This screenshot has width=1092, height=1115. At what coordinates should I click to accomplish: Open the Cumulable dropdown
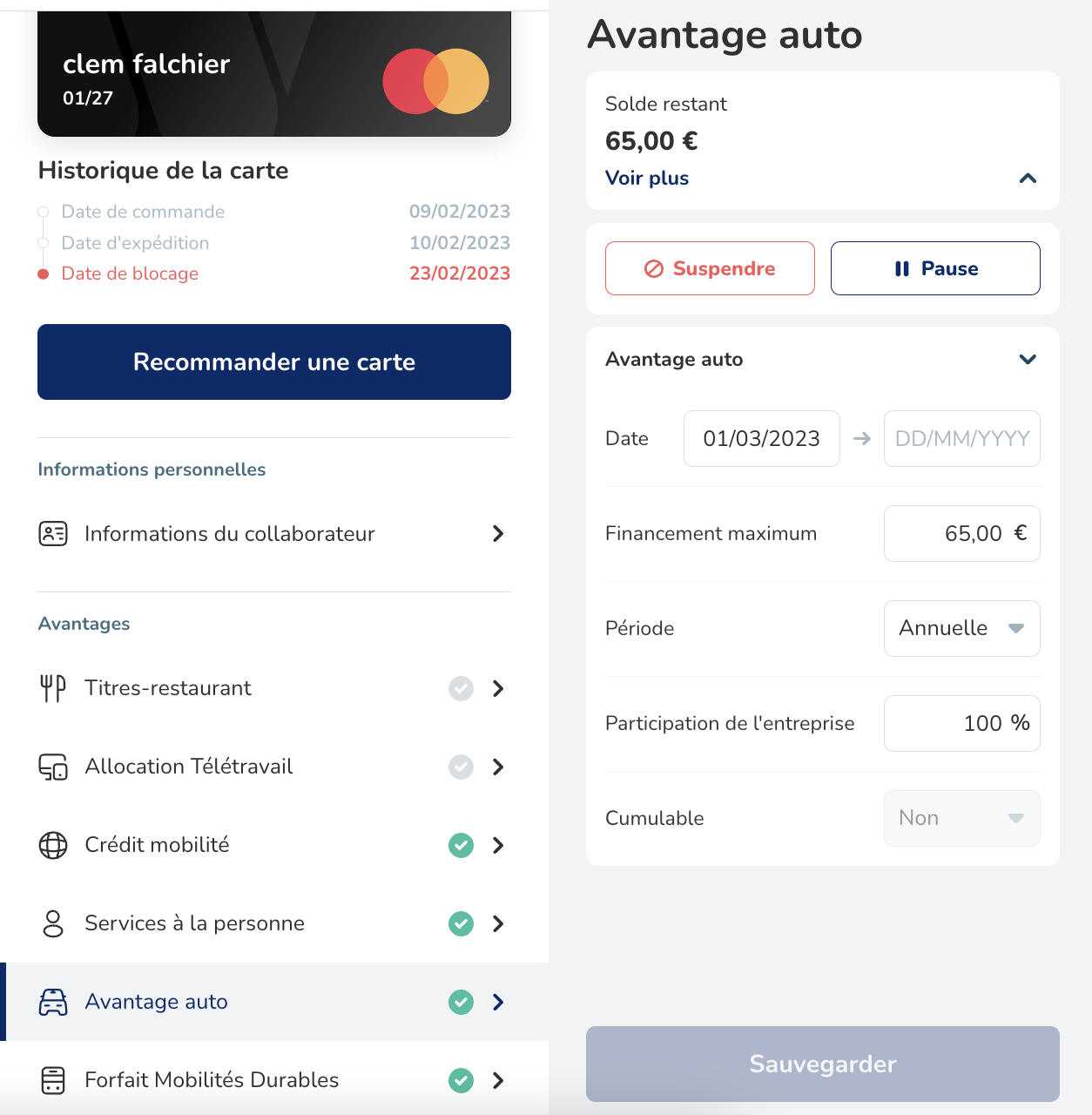[961, 818]
